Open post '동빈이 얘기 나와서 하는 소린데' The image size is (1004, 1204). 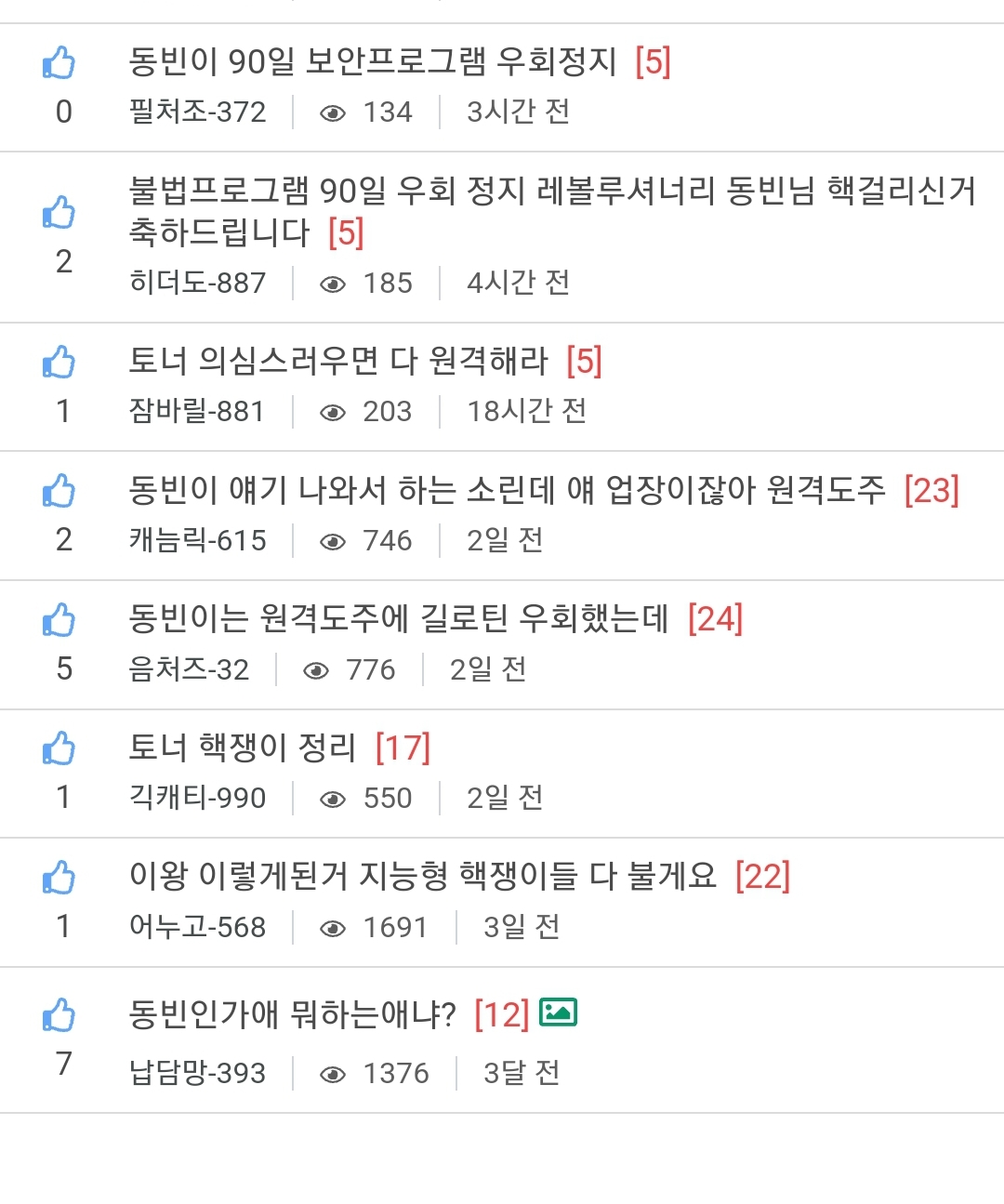click(x=507, y=490)
